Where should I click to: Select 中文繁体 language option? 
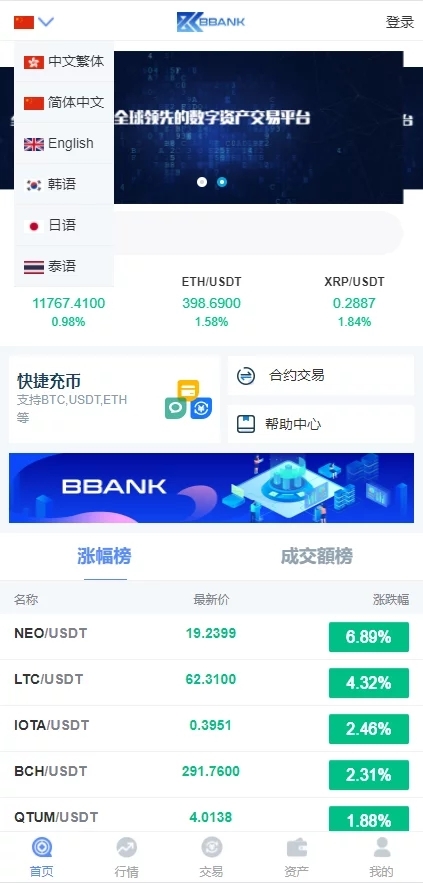coord(64,61)
